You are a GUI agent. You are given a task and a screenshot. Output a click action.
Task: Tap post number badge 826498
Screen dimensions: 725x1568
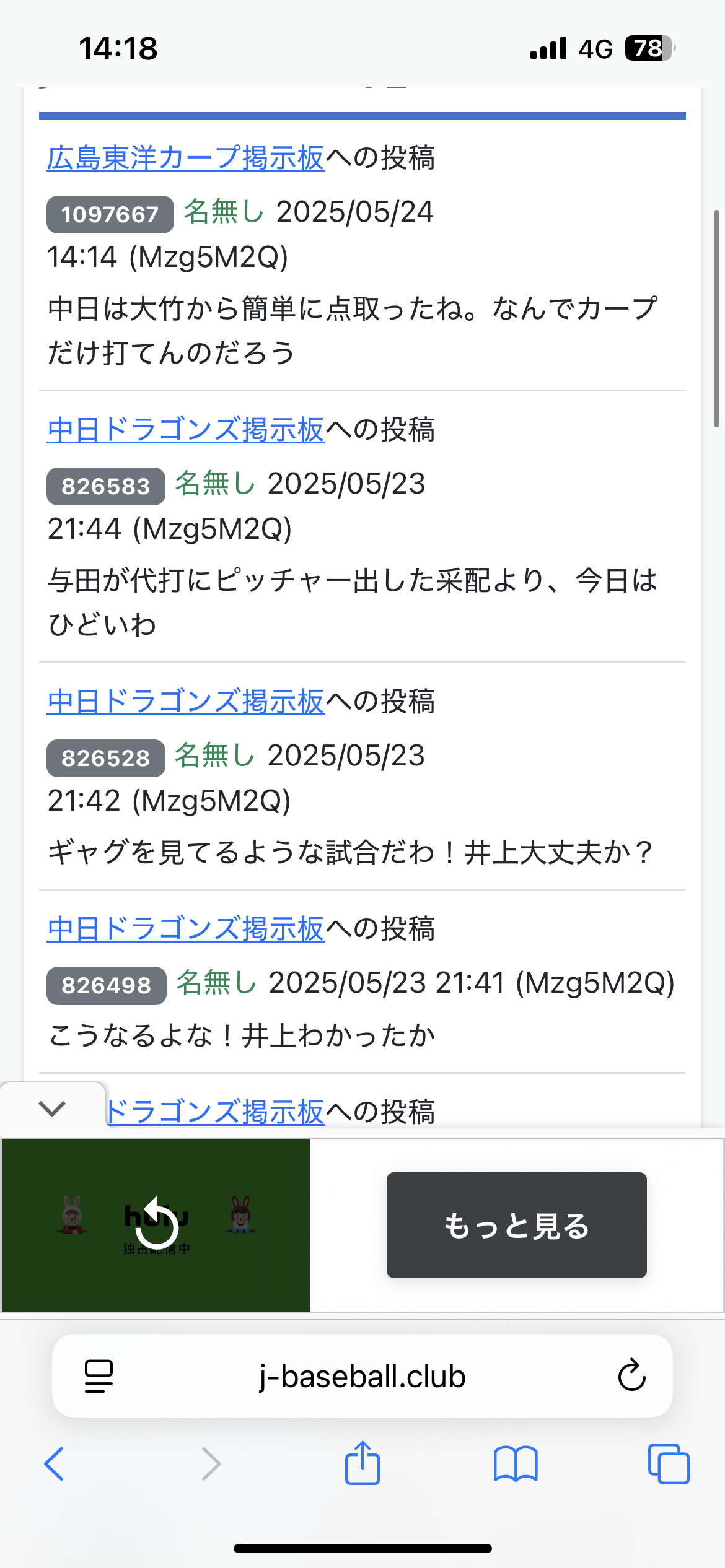pos(107,986)
